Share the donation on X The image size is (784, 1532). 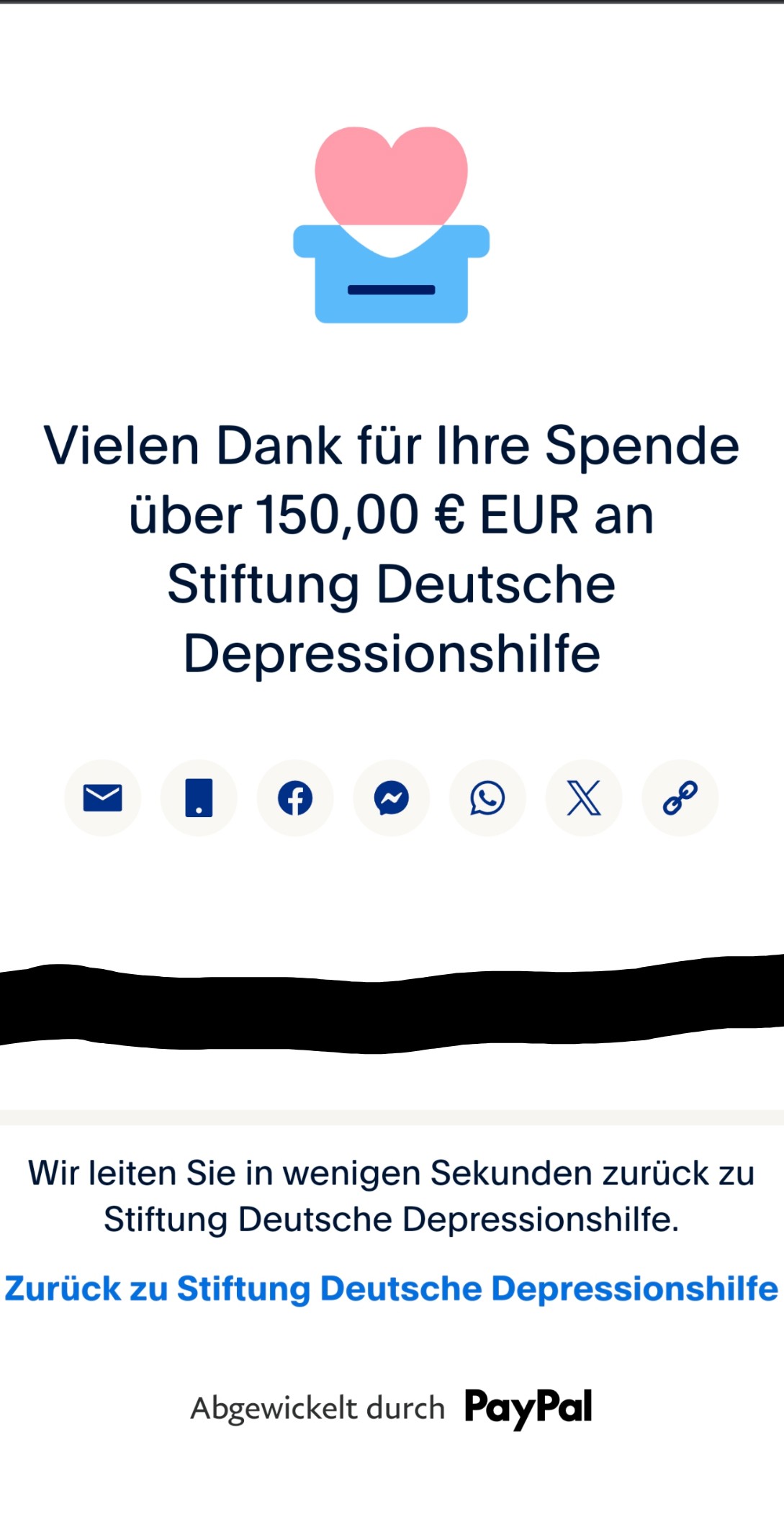(584, 798)
